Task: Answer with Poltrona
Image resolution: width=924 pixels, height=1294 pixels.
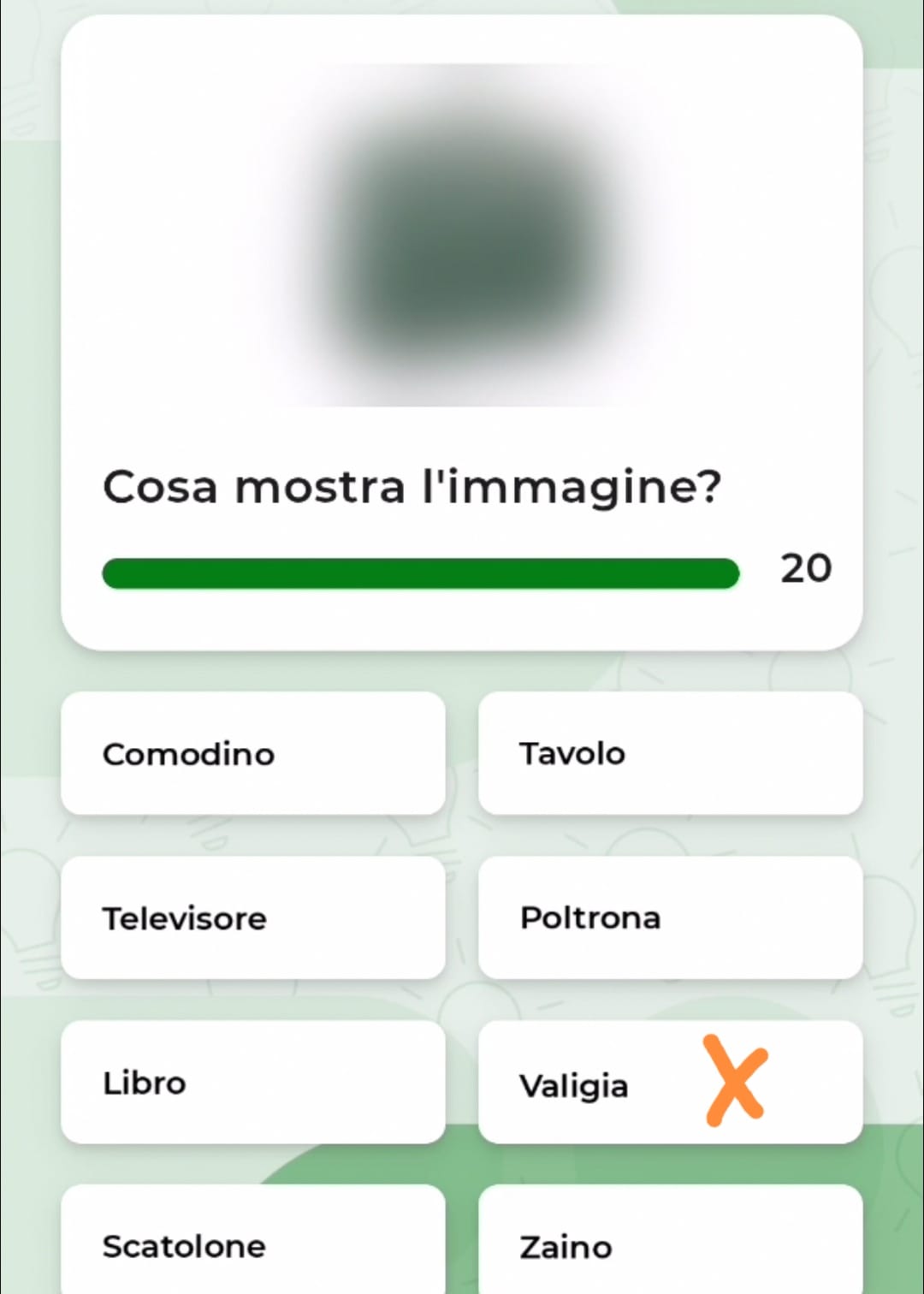Action: point(670,917)
